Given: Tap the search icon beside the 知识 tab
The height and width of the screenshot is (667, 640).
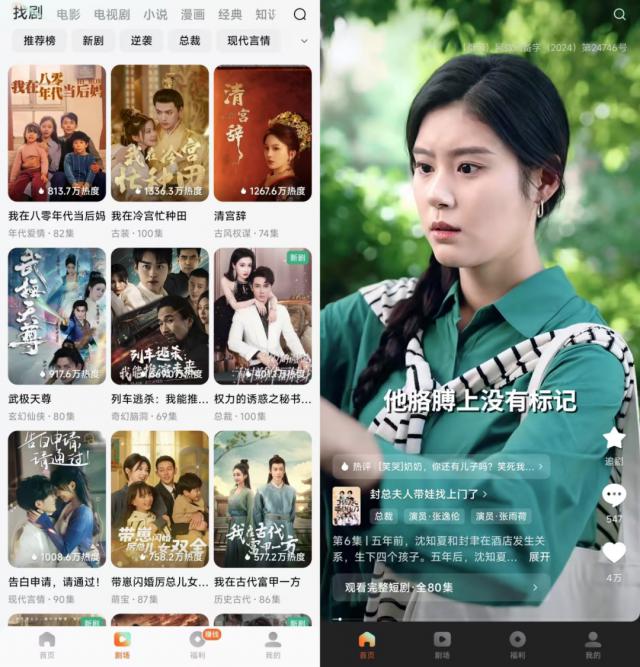Looking at the screenshot, I should pyautogui.click(x=300, y=14).
